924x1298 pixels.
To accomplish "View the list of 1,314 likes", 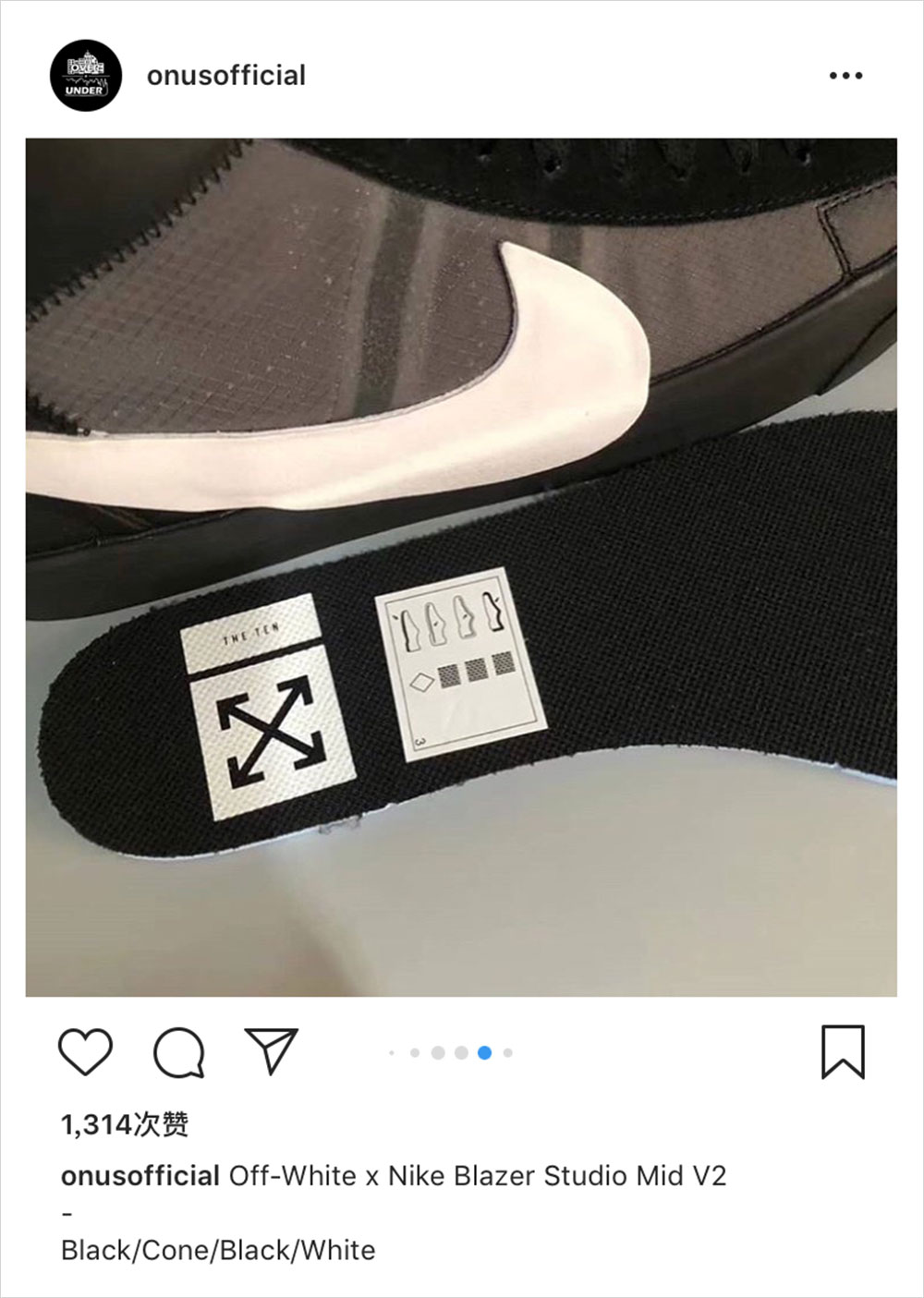I will click(125, 1124).
